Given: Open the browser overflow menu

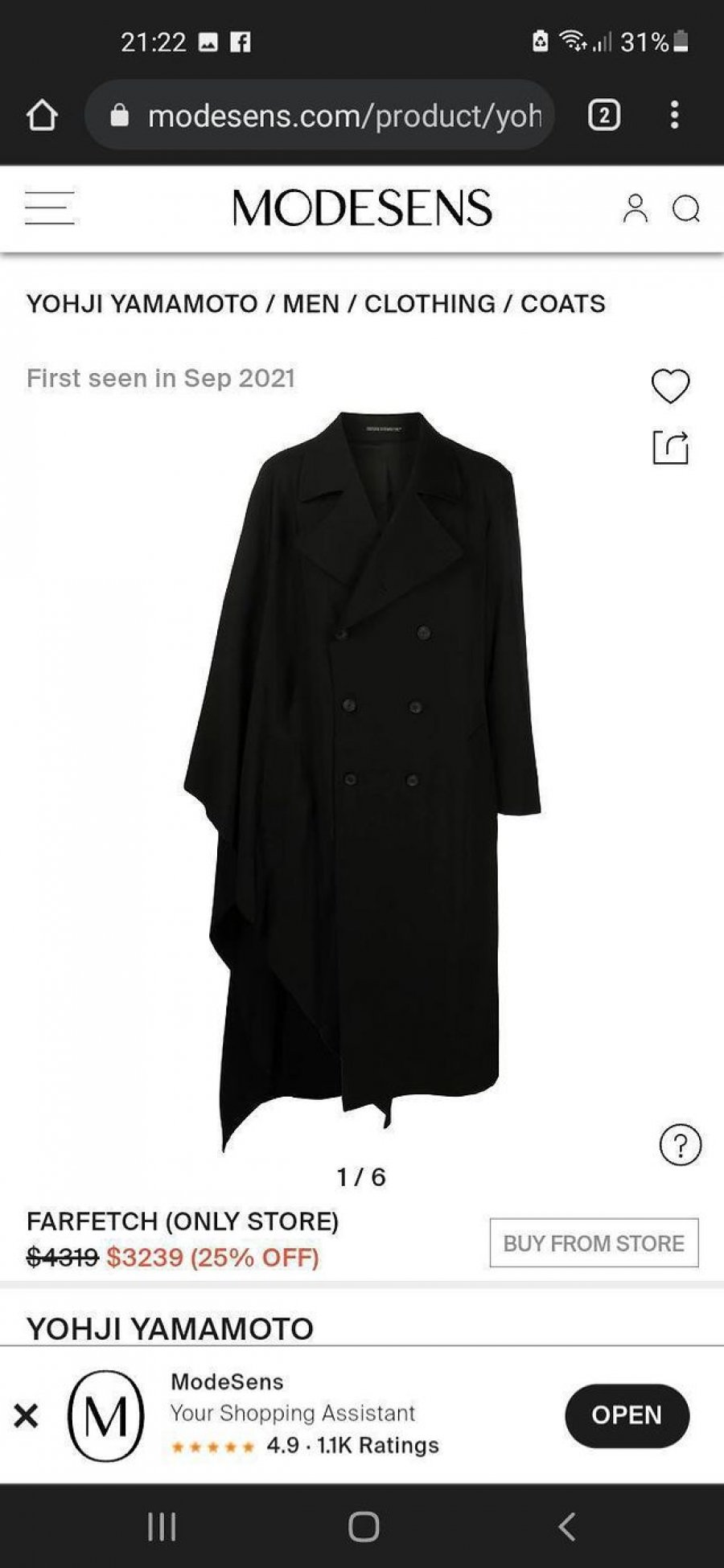Looking at the screenshot, I should pos(674,116).
